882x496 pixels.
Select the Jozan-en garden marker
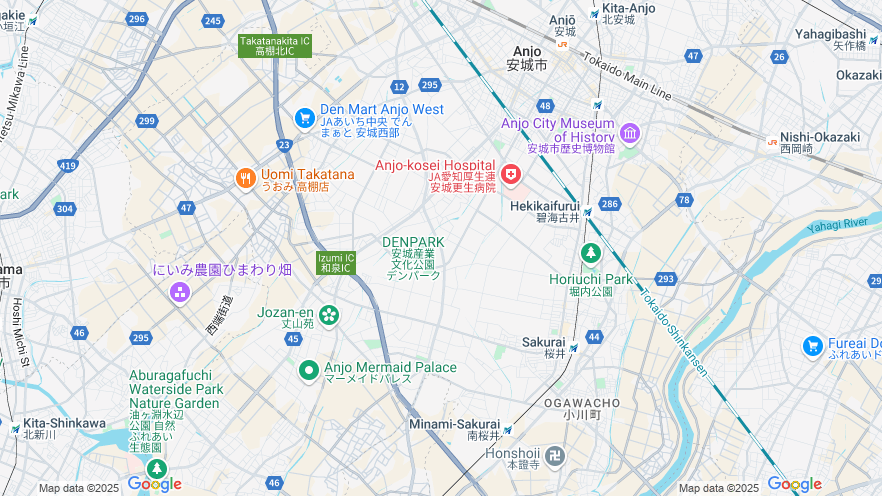tap(329, 316)
